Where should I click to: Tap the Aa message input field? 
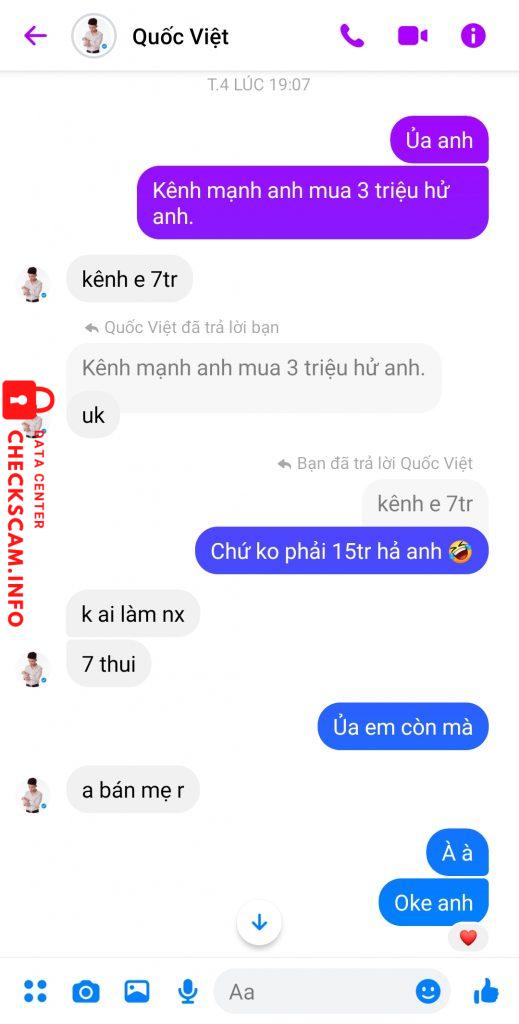320,992
